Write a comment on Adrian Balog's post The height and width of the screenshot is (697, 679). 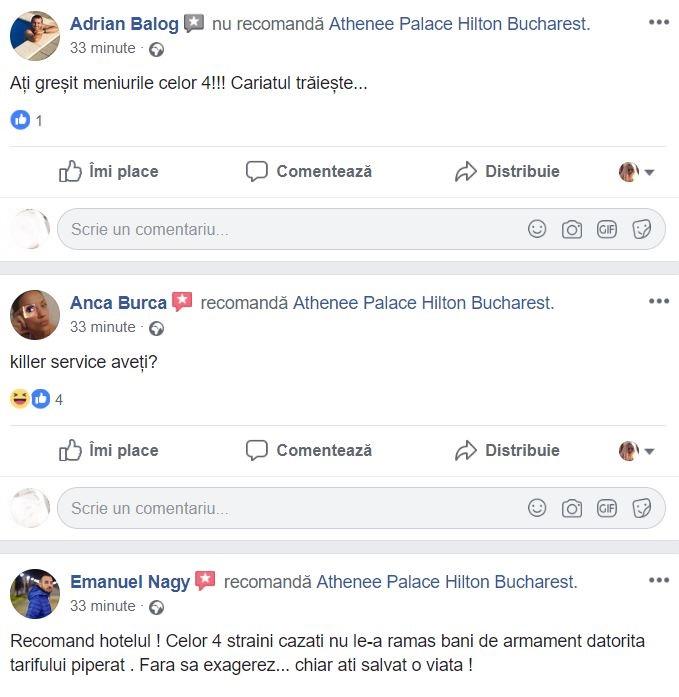pyautogui.click(x=280, y=229)
